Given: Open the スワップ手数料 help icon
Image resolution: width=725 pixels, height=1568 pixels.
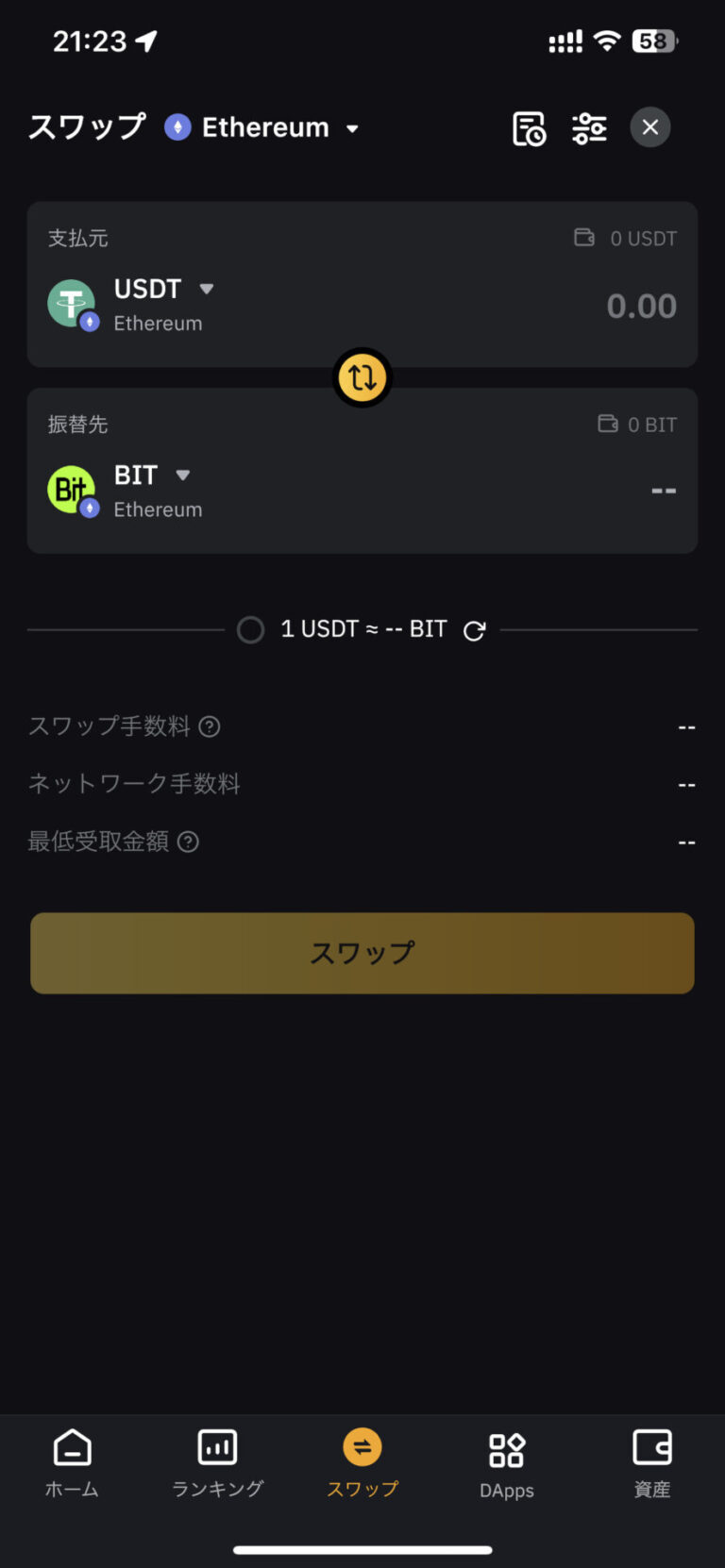Looking at the screenshot, I should click(x=210, y=726).
